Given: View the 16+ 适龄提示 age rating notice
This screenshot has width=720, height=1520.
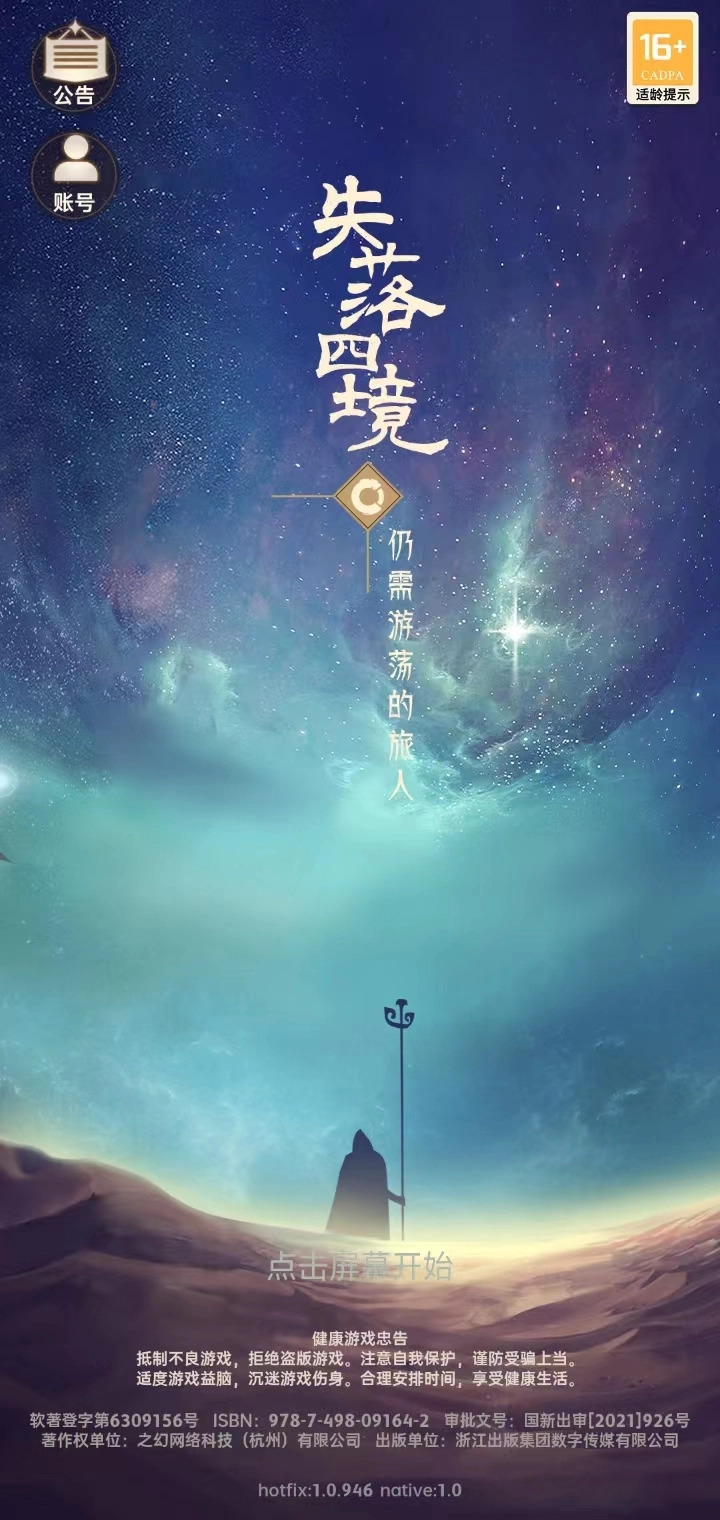Looking at the screenshot, I should point(663,58).
